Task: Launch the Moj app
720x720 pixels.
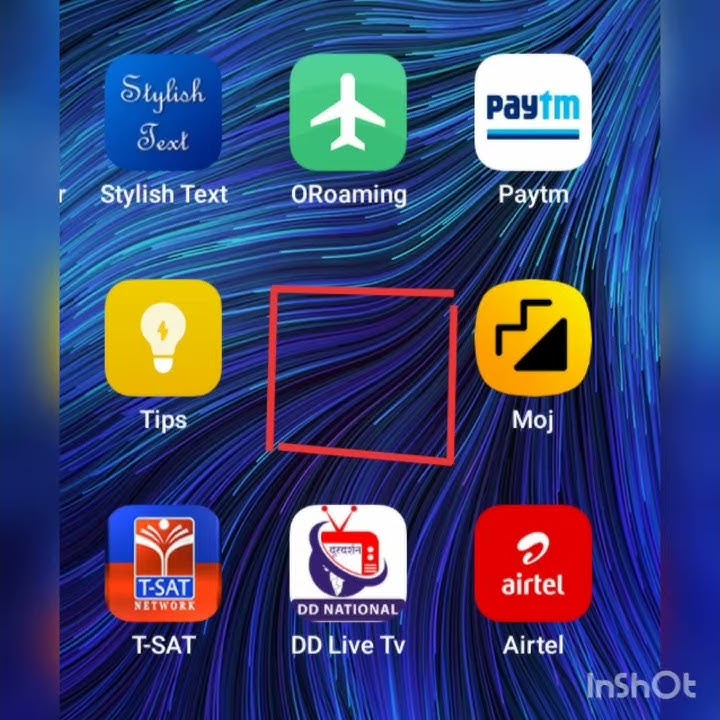Action: click(x=533, y=338)
